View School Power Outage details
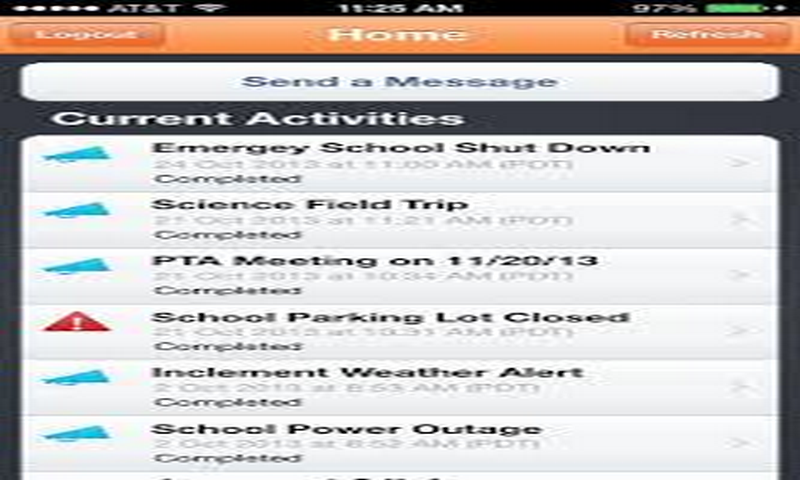 click(x=399, y=443)
